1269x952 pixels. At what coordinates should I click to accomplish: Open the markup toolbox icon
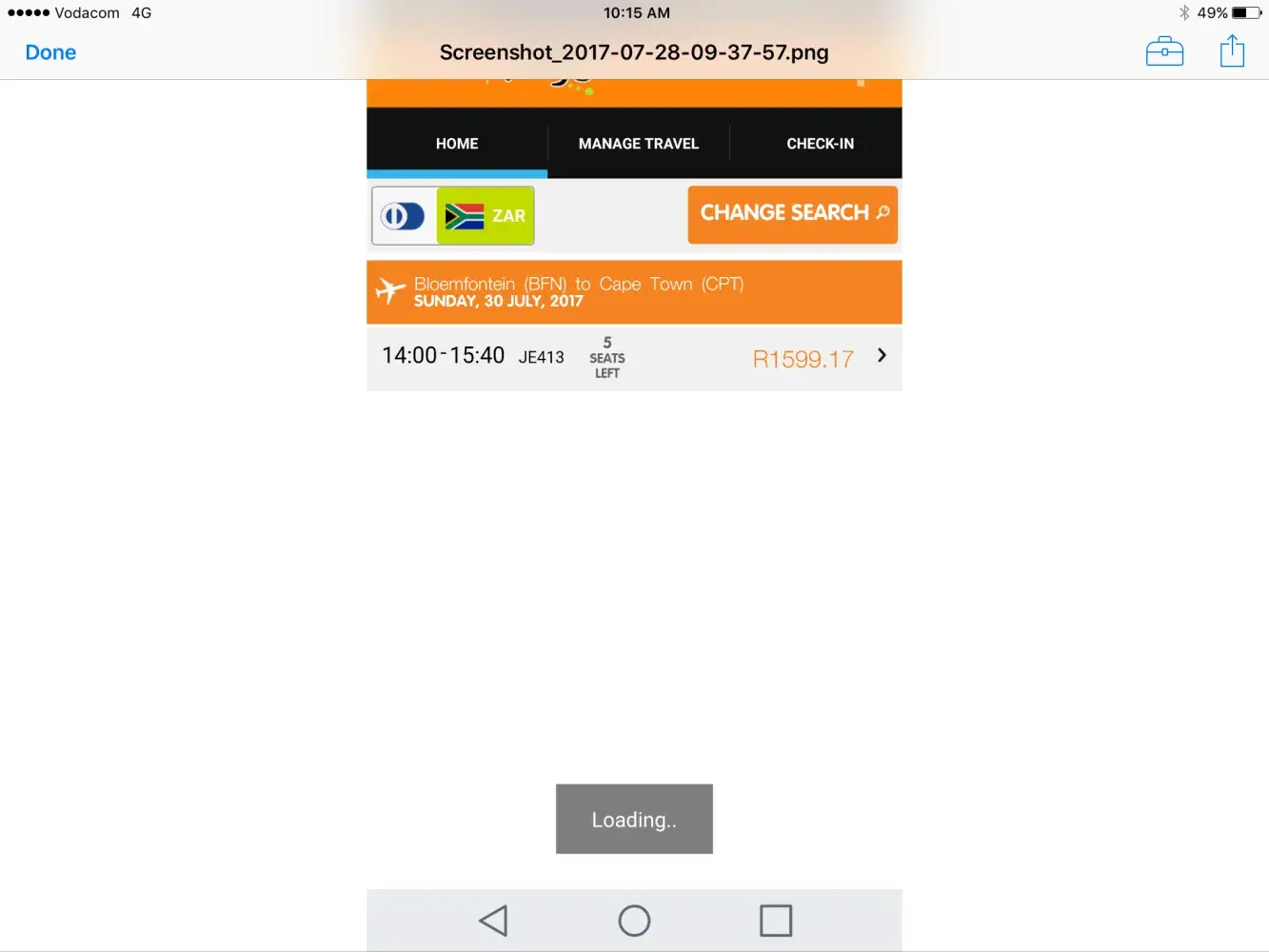click(1164, 51)
